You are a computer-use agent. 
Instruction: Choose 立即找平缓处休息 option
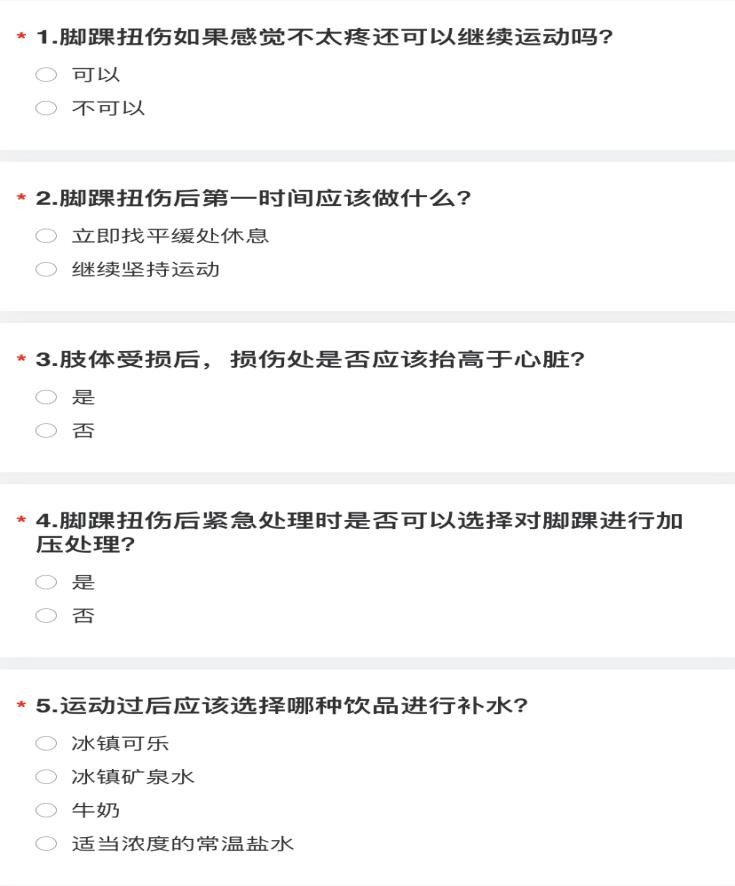tap(46, 236)
